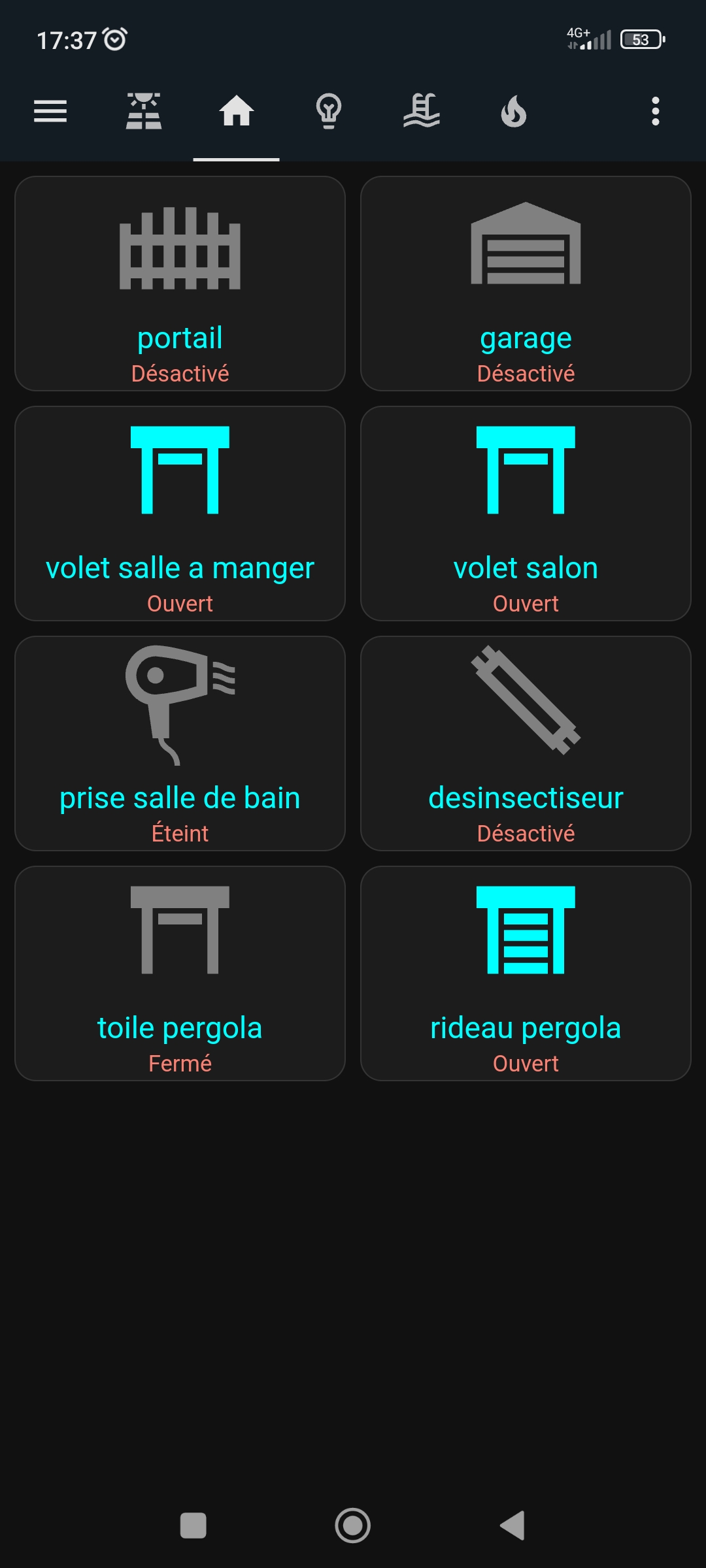
Task: Tap the rideau pergola card
Action: pos(526,973)
